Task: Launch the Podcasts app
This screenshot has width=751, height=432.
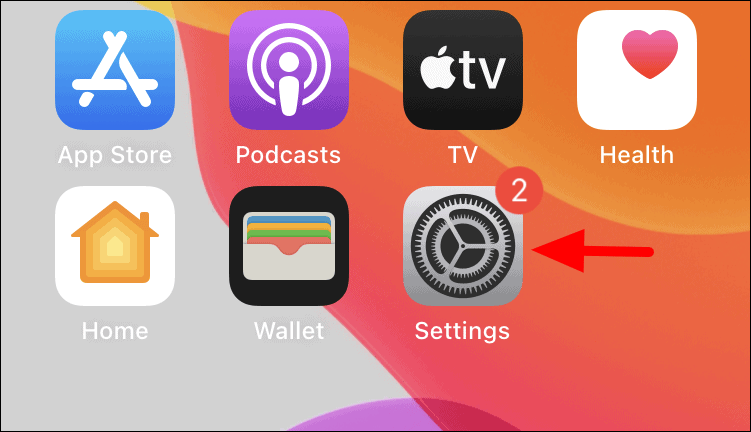Action: point(289,70)
